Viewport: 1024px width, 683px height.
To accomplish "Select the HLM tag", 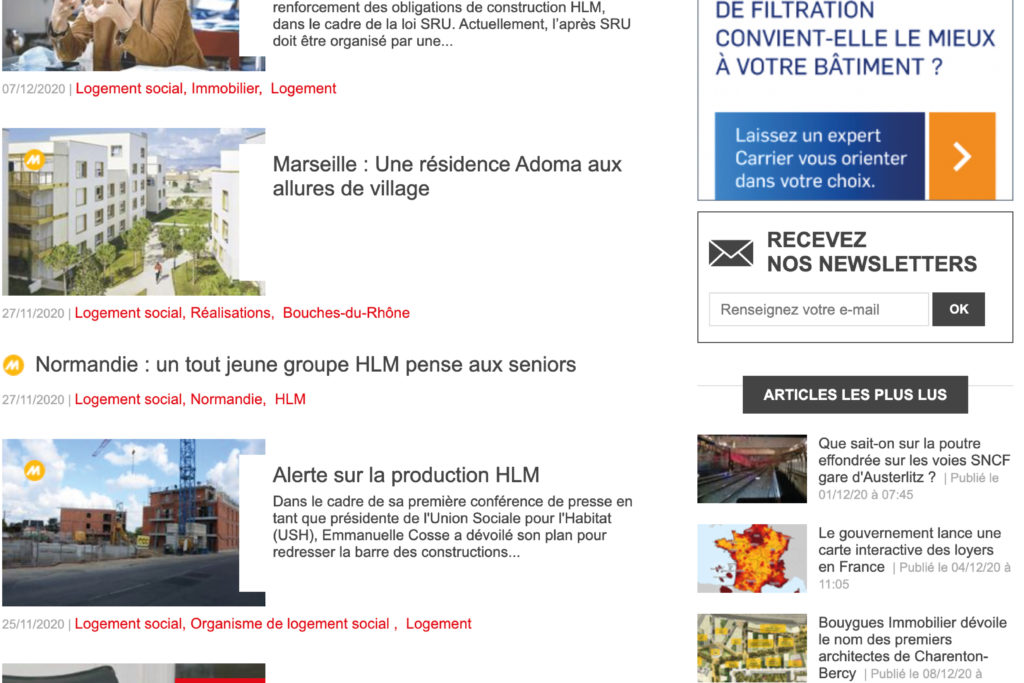I will [x=290, y=400].
